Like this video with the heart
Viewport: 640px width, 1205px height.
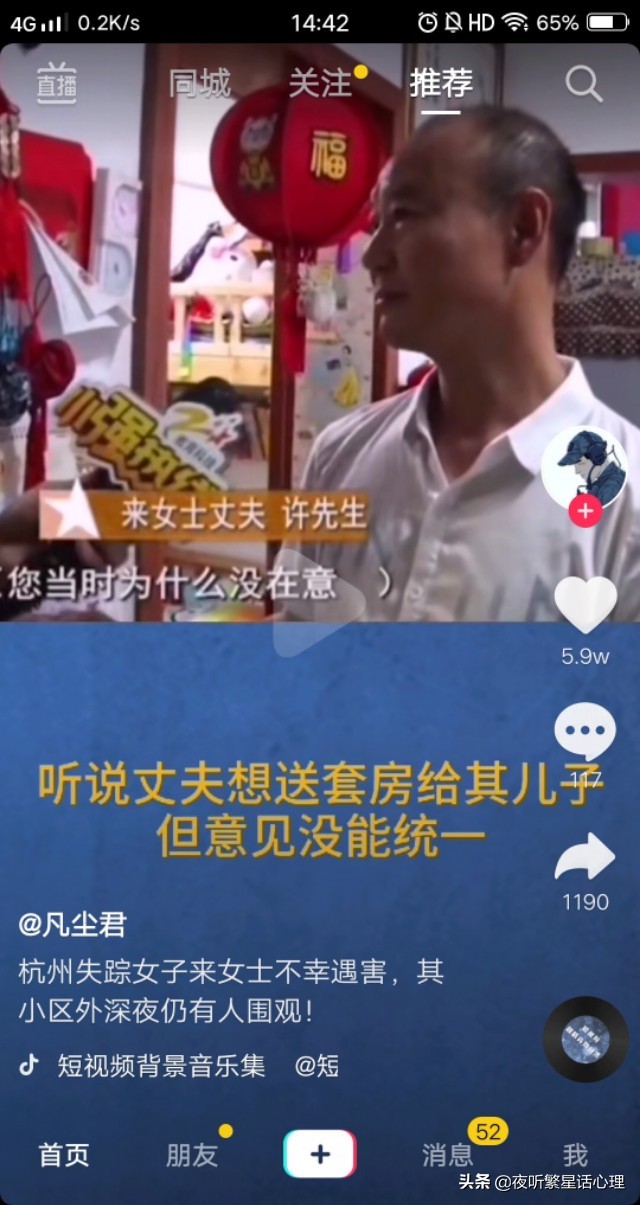(x=586, y=605)
